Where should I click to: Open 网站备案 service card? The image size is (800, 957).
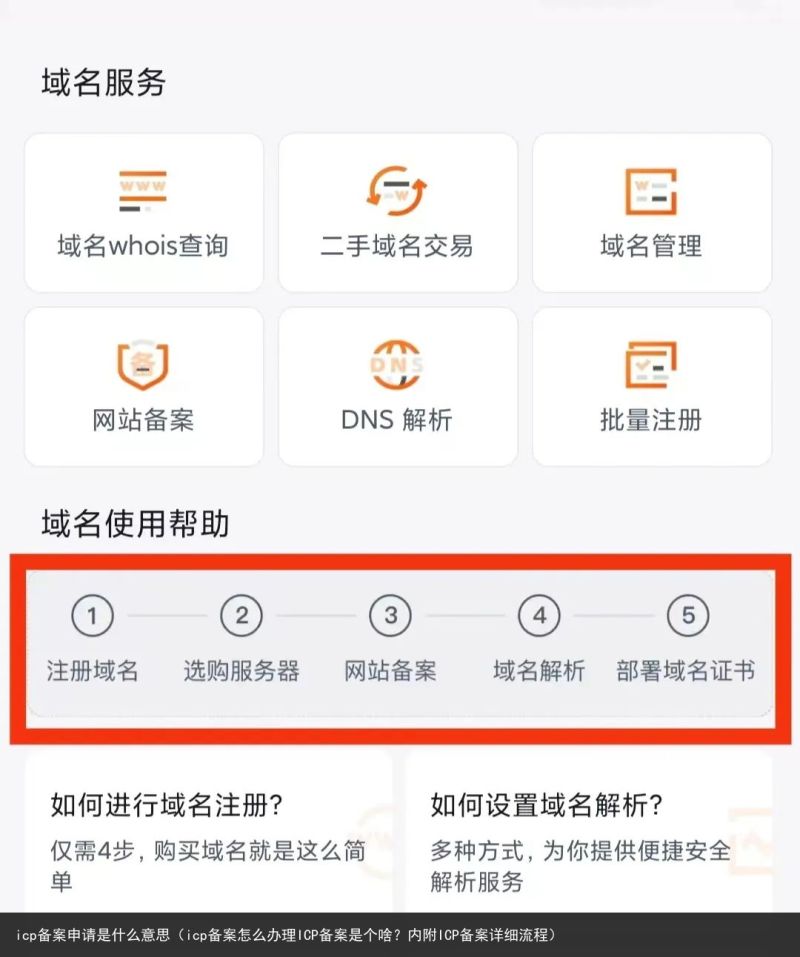[144, 387]
